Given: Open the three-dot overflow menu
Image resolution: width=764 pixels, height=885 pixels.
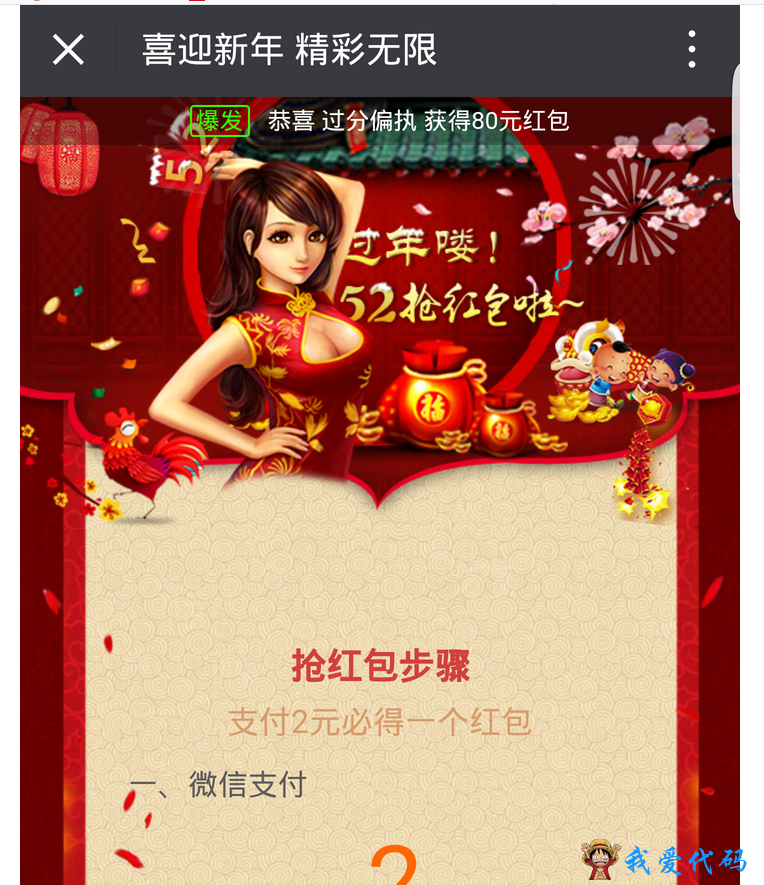Looking at the screenshot, I should click(691, 49).
